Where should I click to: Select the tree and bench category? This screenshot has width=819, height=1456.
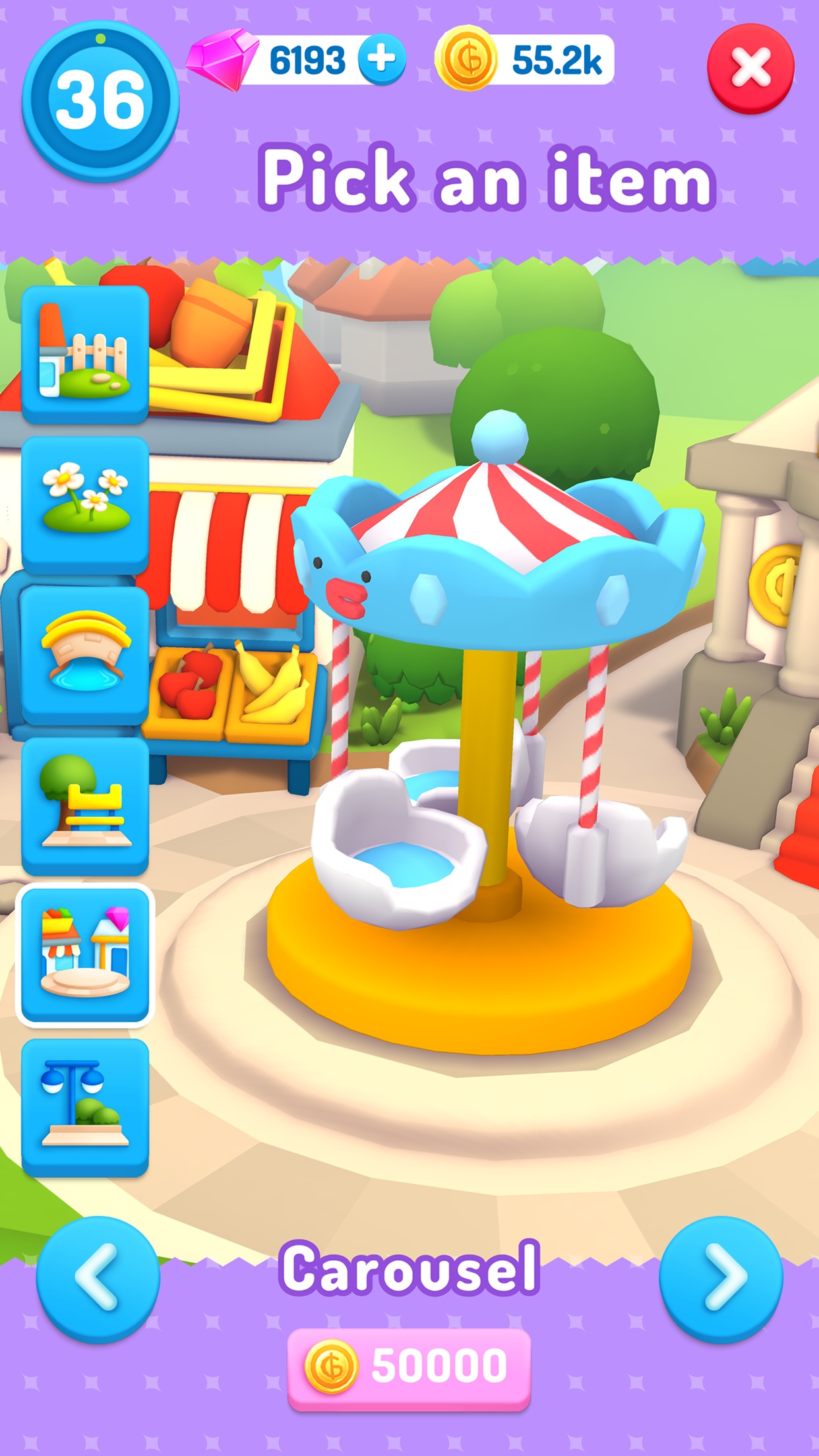point(85,805)
